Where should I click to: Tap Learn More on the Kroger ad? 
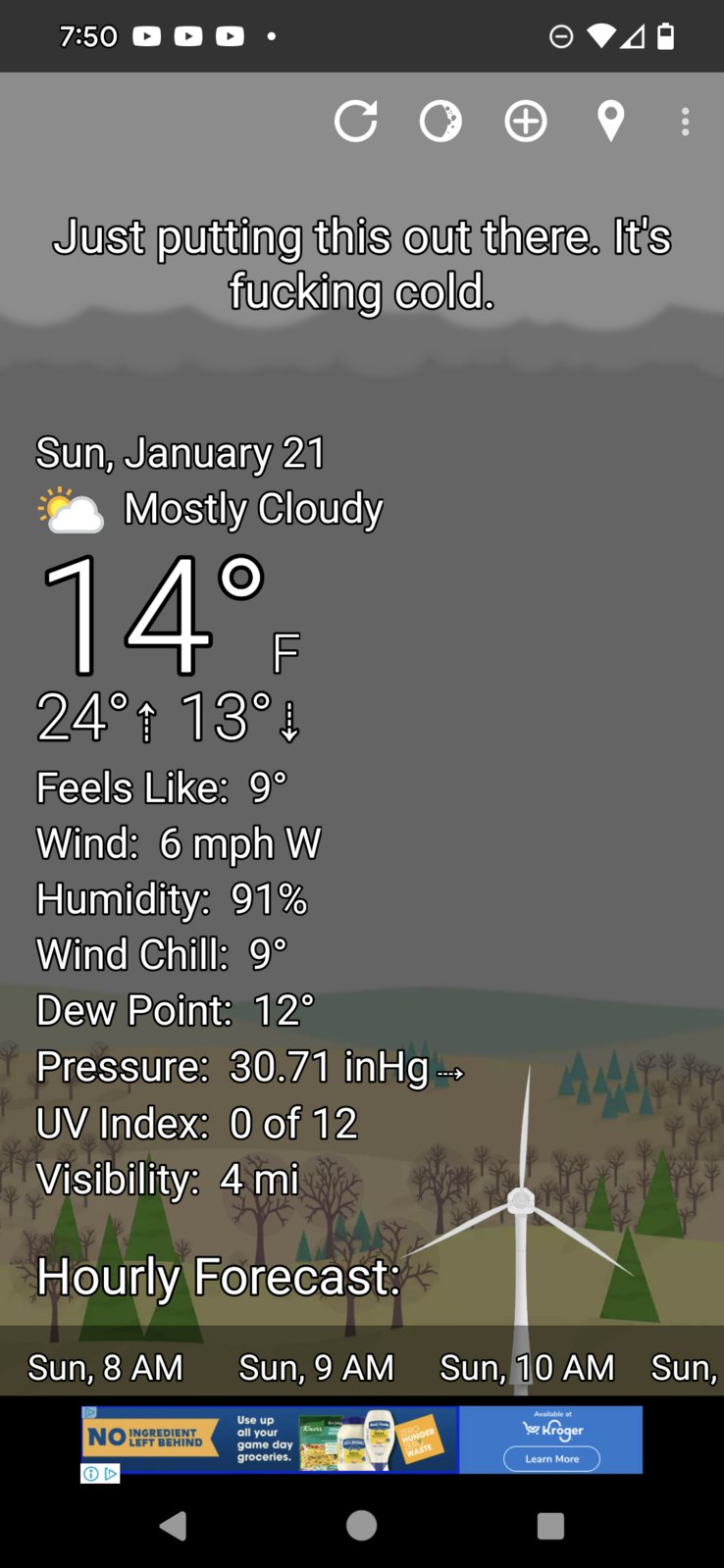(x=551, y=1459)
